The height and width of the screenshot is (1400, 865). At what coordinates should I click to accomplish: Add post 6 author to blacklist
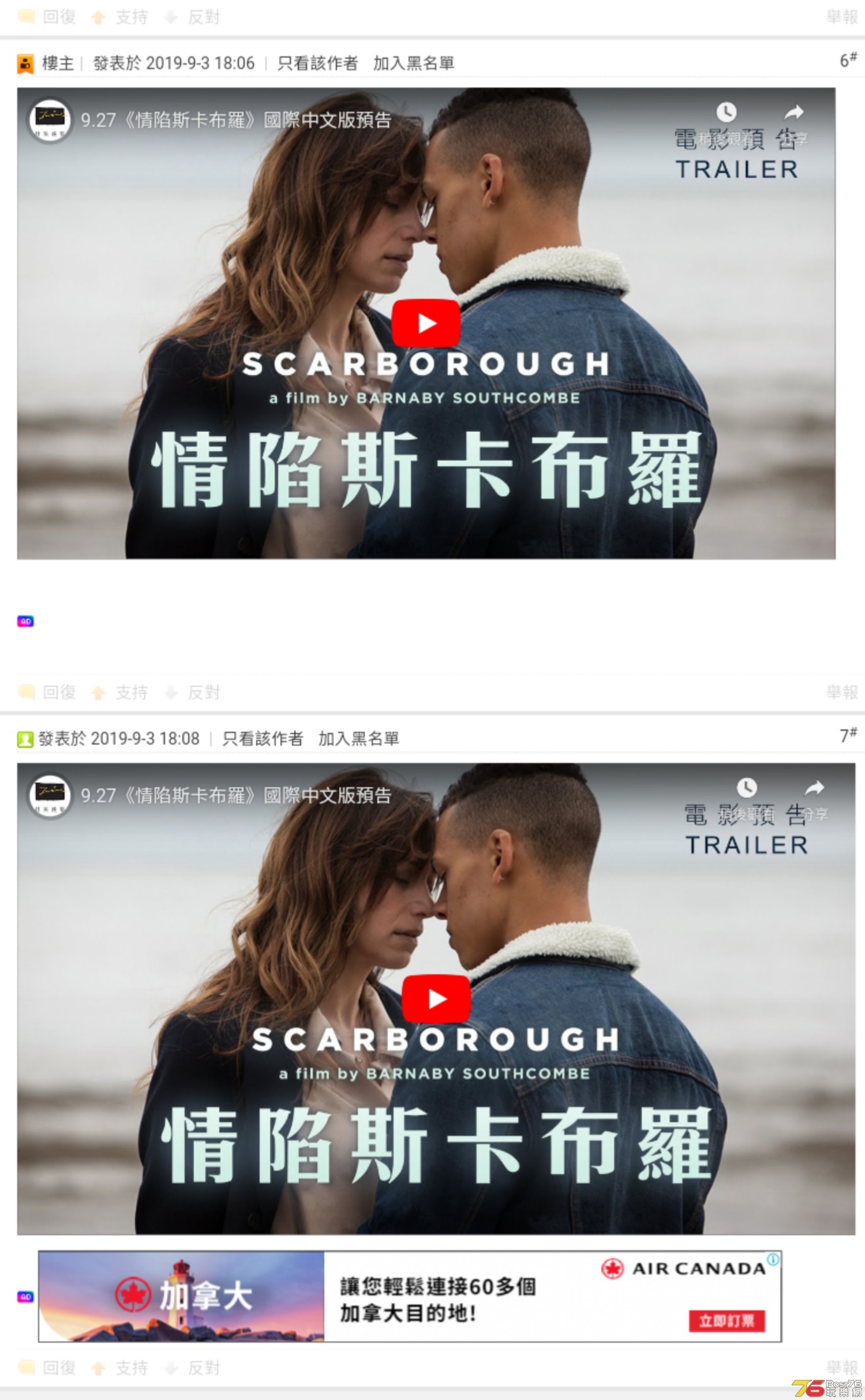point(413,63)
